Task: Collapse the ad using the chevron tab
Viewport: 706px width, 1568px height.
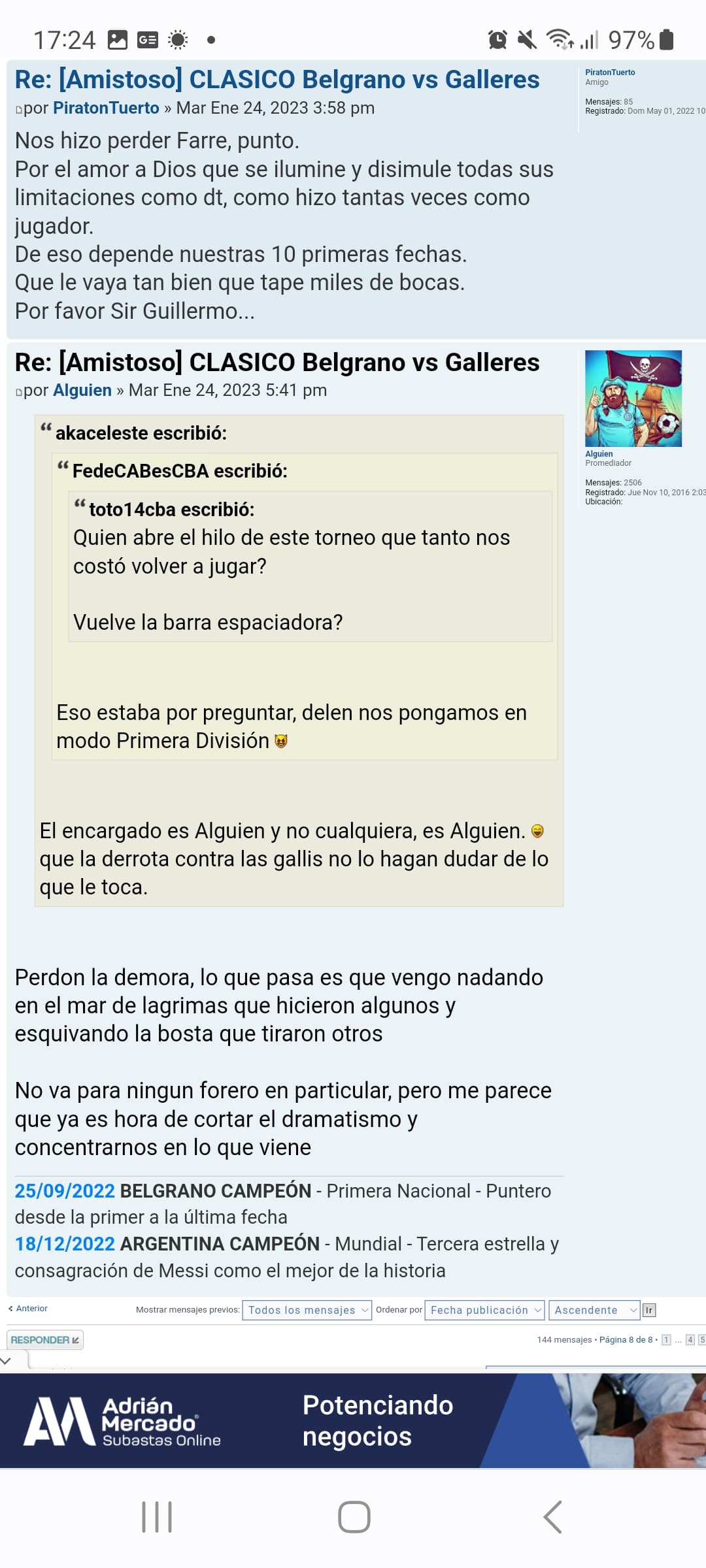Action: tap(7, 1360)
